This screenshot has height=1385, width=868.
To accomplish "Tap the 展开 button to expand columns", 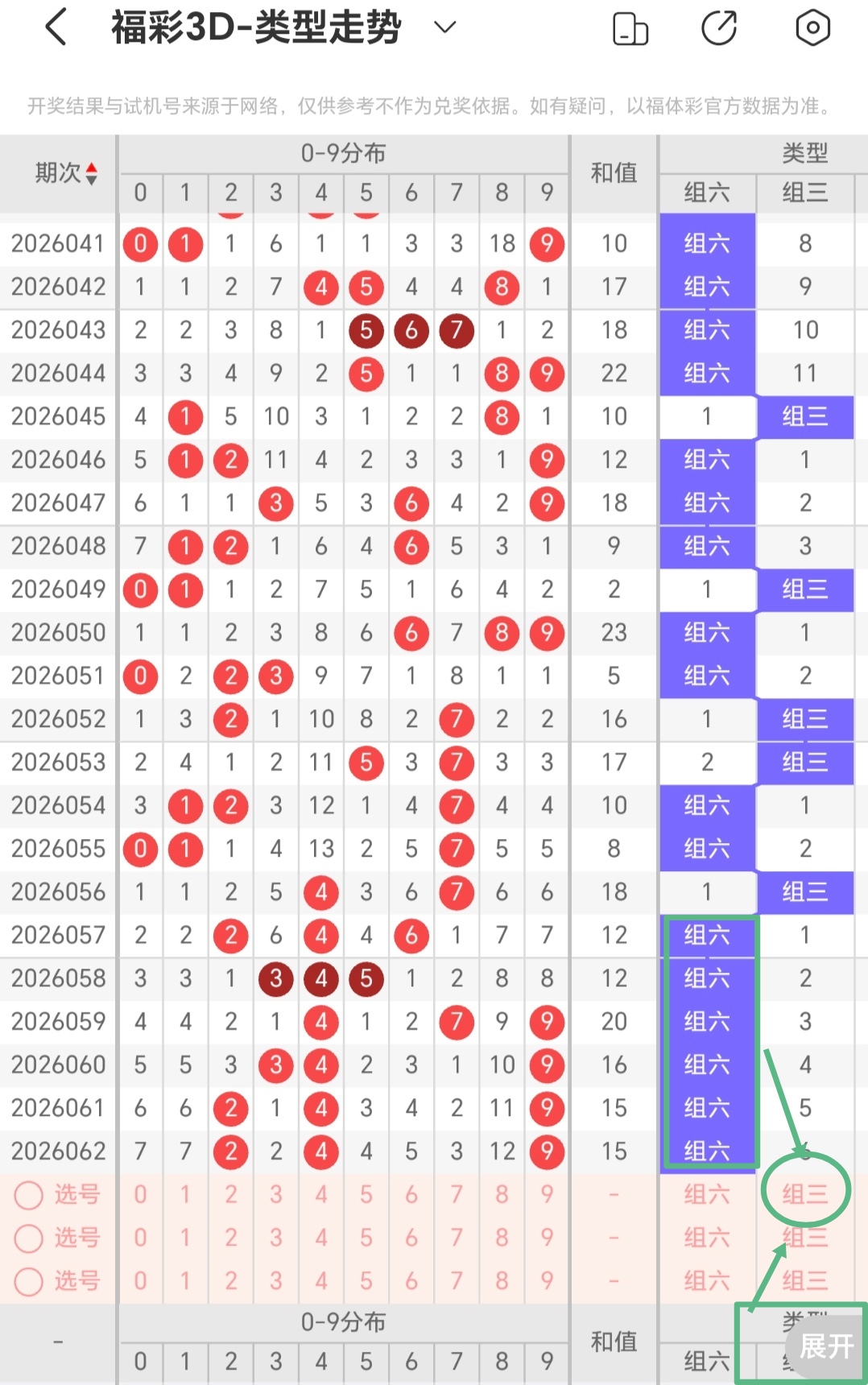I will tap(826, 1346).
